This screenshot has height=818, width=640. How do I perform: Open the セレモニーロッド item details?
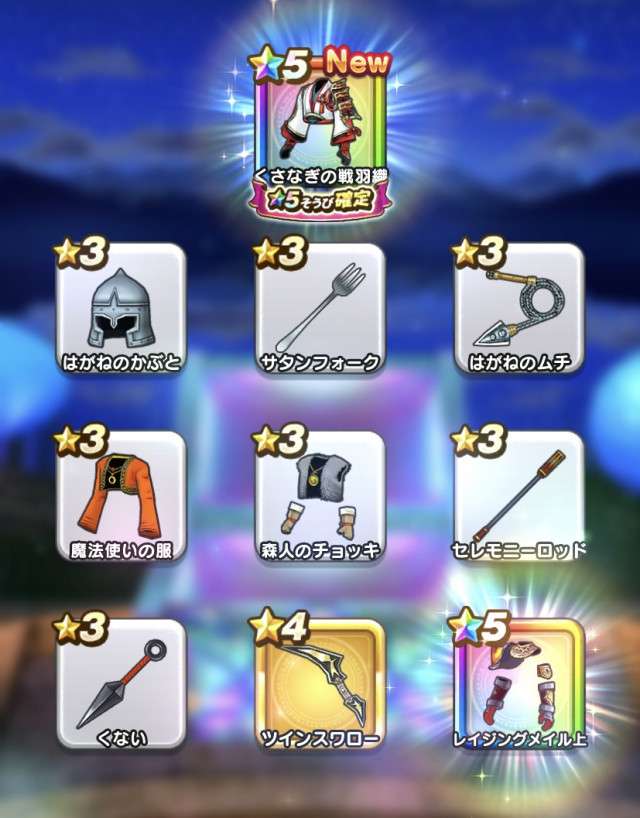[x=519, y=497]
